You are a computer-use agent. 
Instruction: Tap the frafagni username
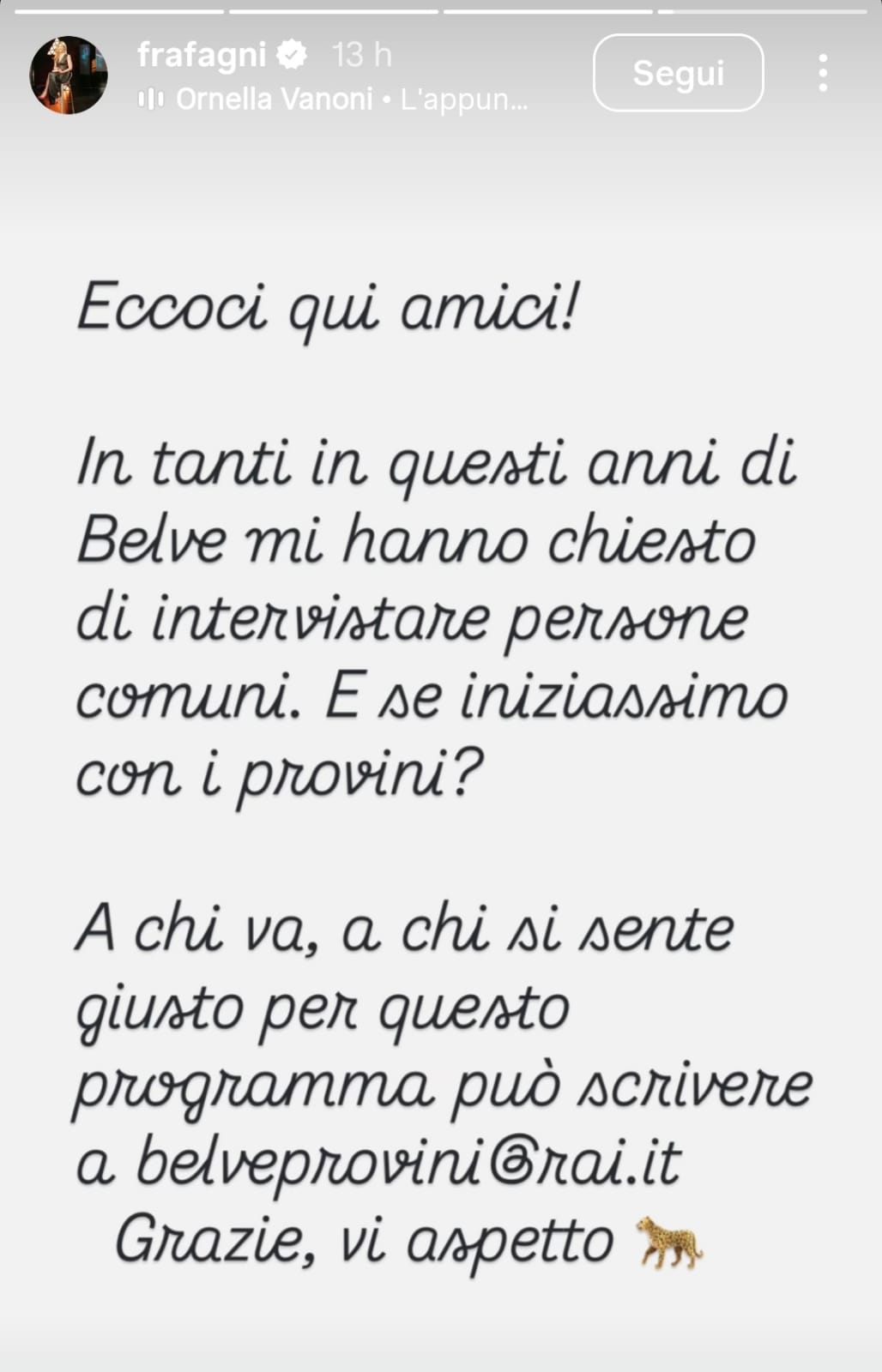click(x=202, y=55)
